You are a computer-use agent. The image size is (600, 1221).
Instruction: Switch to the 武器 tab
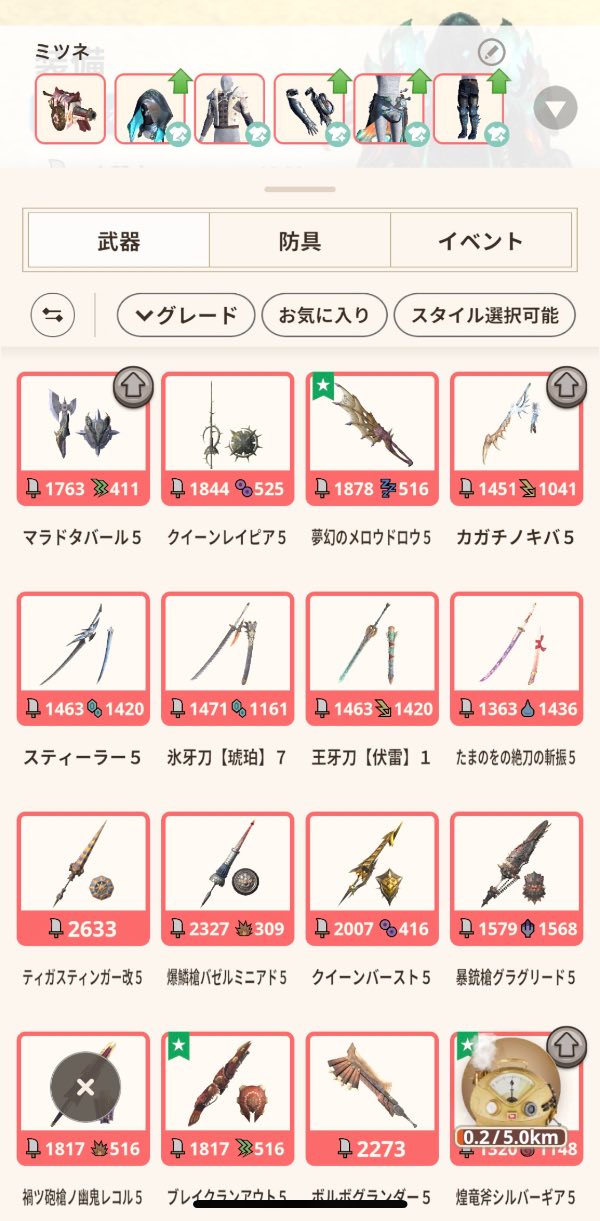click(118, 240)
